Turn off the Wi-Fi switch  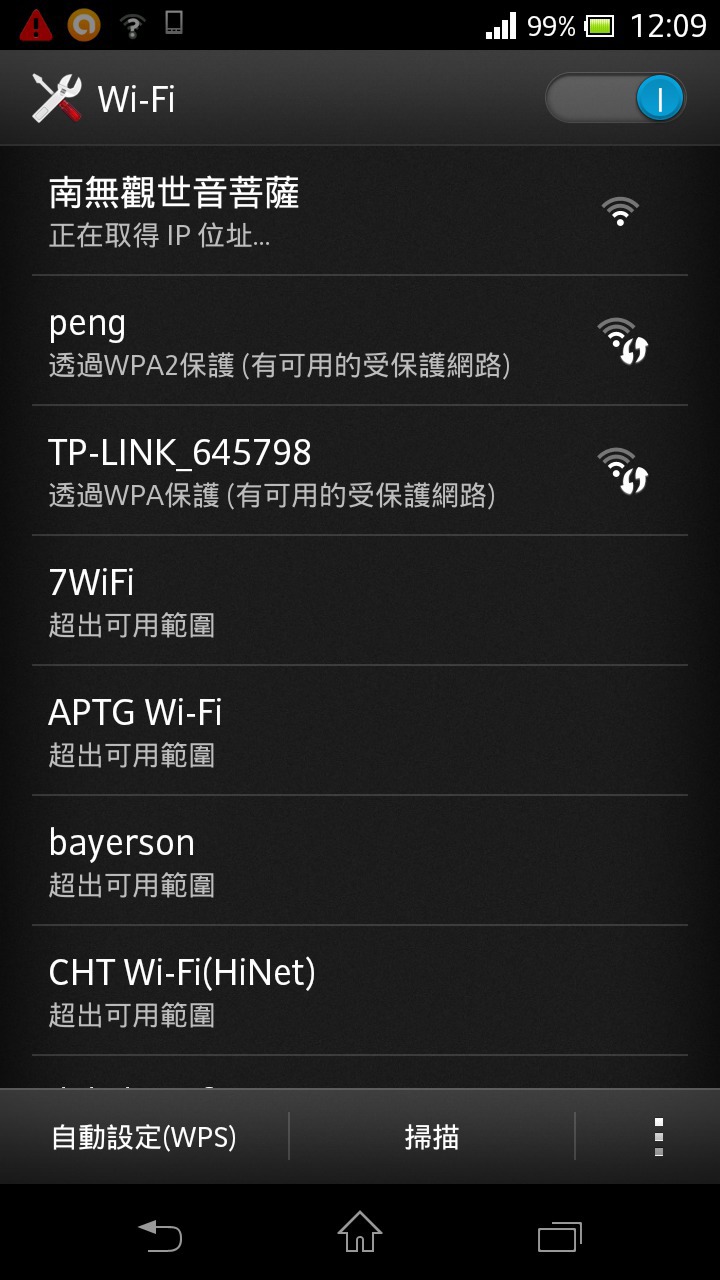(x=615, y=99)
